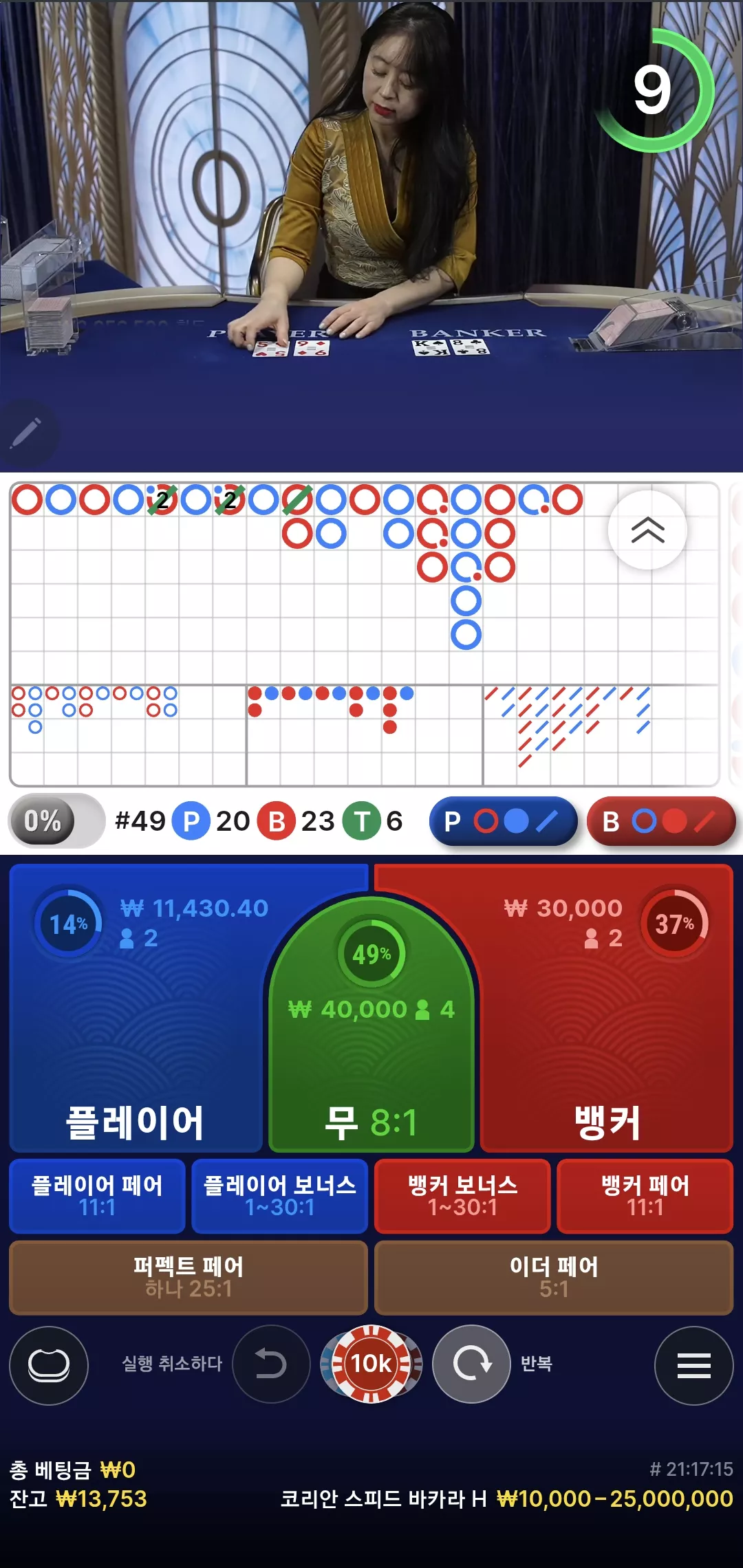This screenshot has height=1568, width=743.
Task: Bet on 퍼펙트 페어 25:1
Action: (x=189, y=1277)
